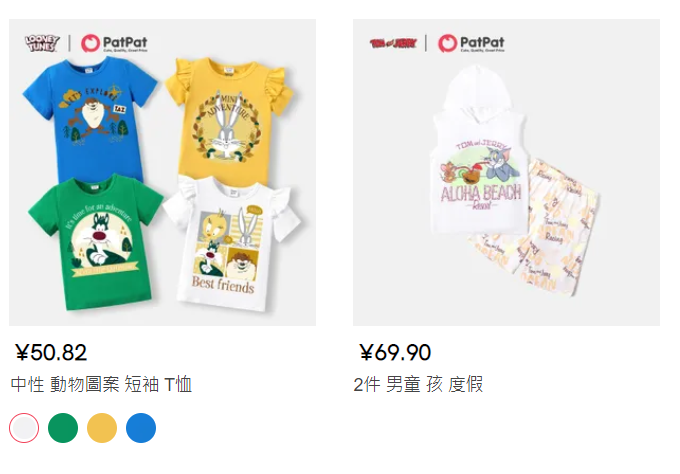Image resolution: width=680 pixels, height=474 pixels.
Task: Open the Tom and Jerry set product
Action: coord(506,172)
